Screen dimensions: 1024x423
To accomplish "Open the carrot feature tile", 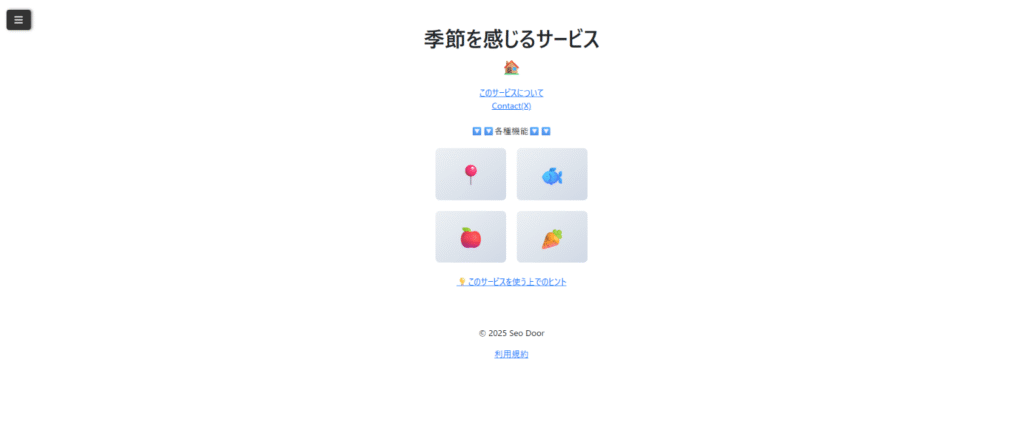I will tap(552, 237).
